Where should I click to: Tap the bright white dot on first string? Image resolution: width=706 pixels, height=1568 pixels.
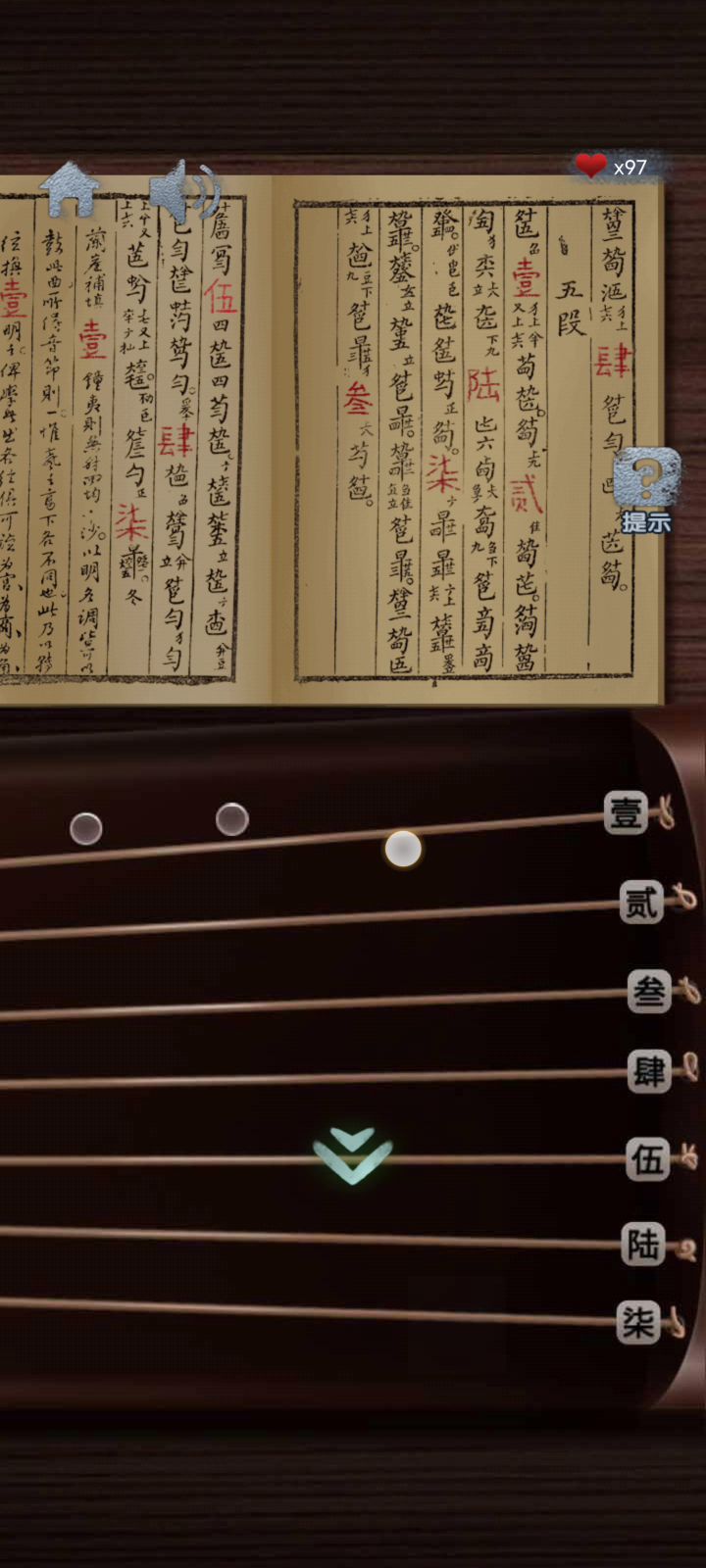[403, 849]
